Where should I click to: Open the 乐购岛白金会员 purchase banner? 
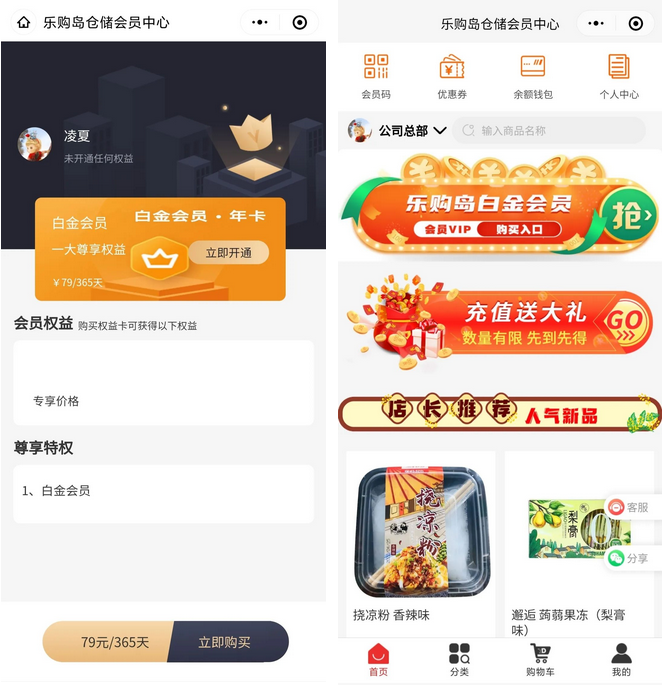(x=498, y=209)
